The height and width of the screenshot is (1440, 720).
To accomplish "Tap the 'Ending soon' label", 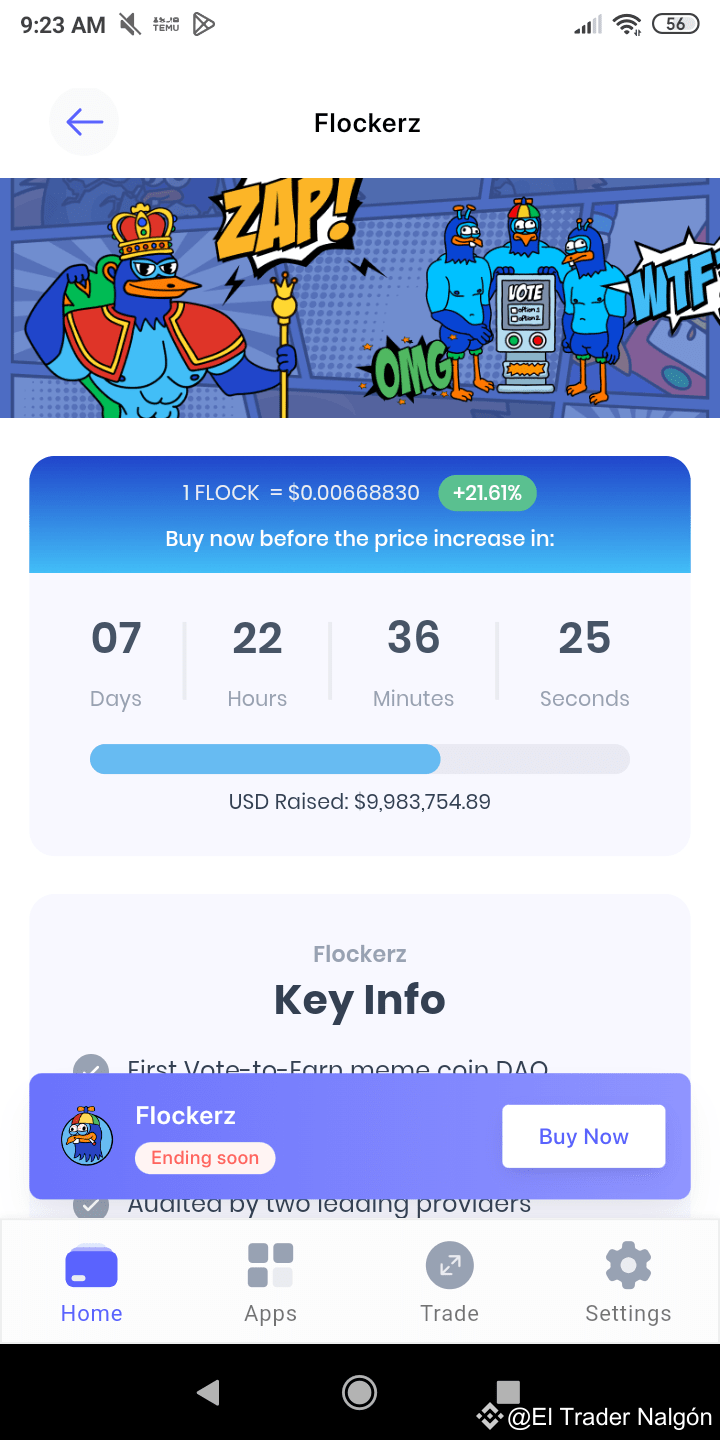I will [205, 1158].
